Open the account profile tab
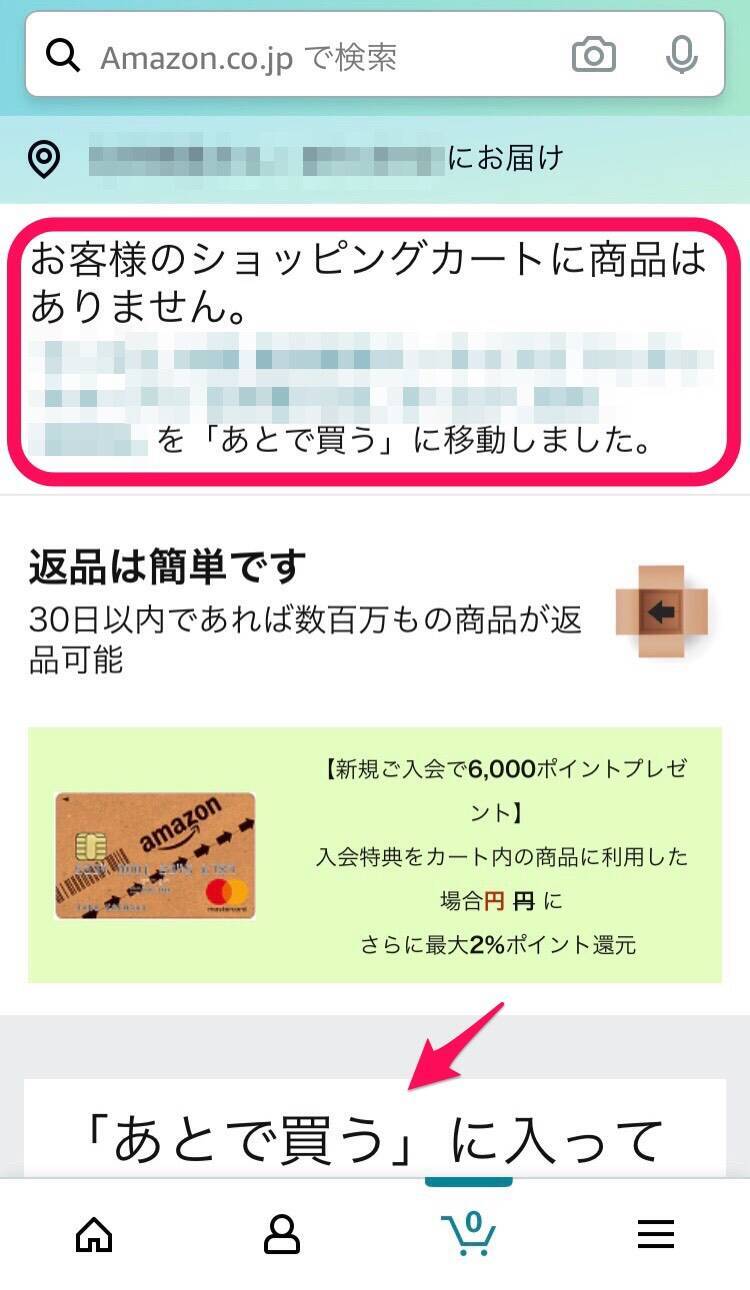This screenshot has height=1290, width=750. click(x=281, y=1236)
